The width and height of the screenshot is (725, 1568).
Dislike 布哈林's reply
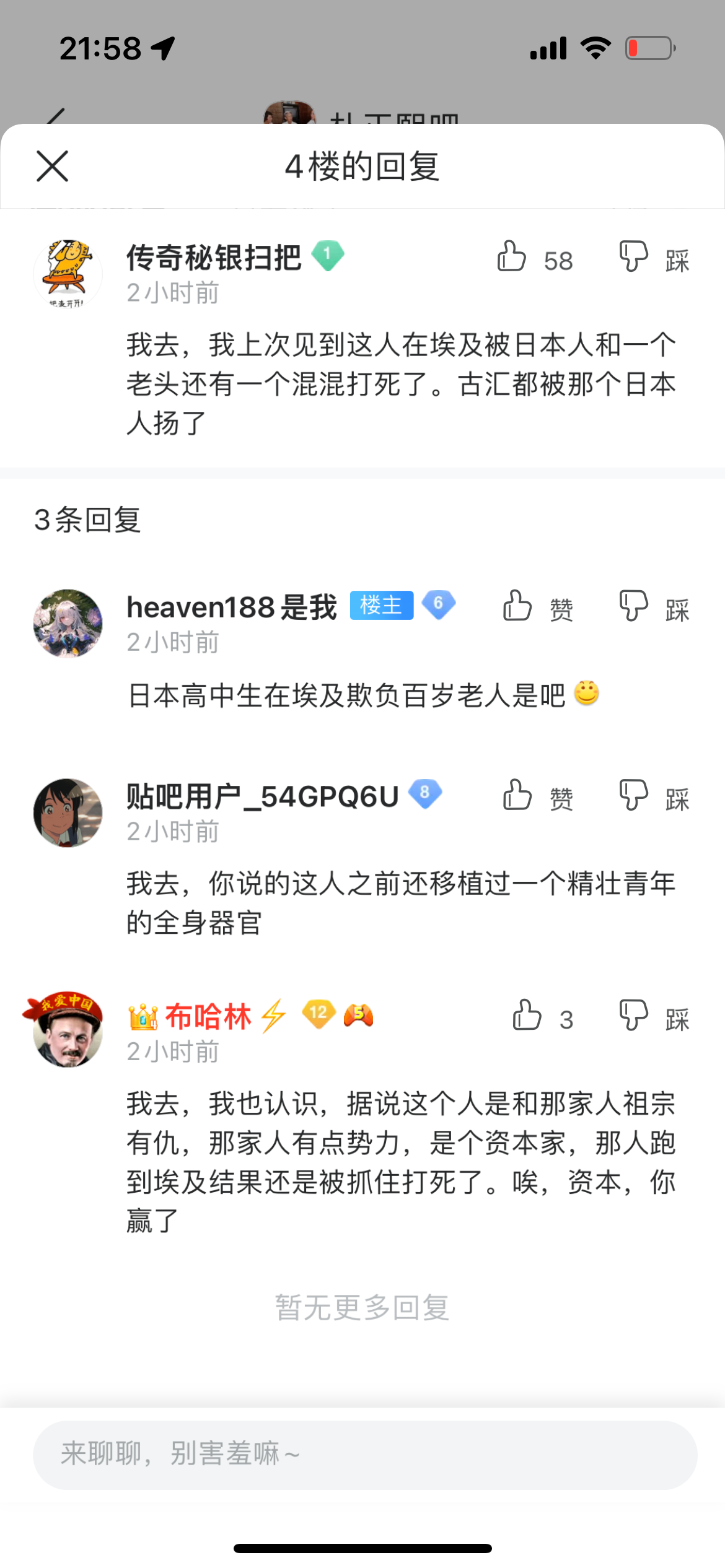(x=634, y=1016)
